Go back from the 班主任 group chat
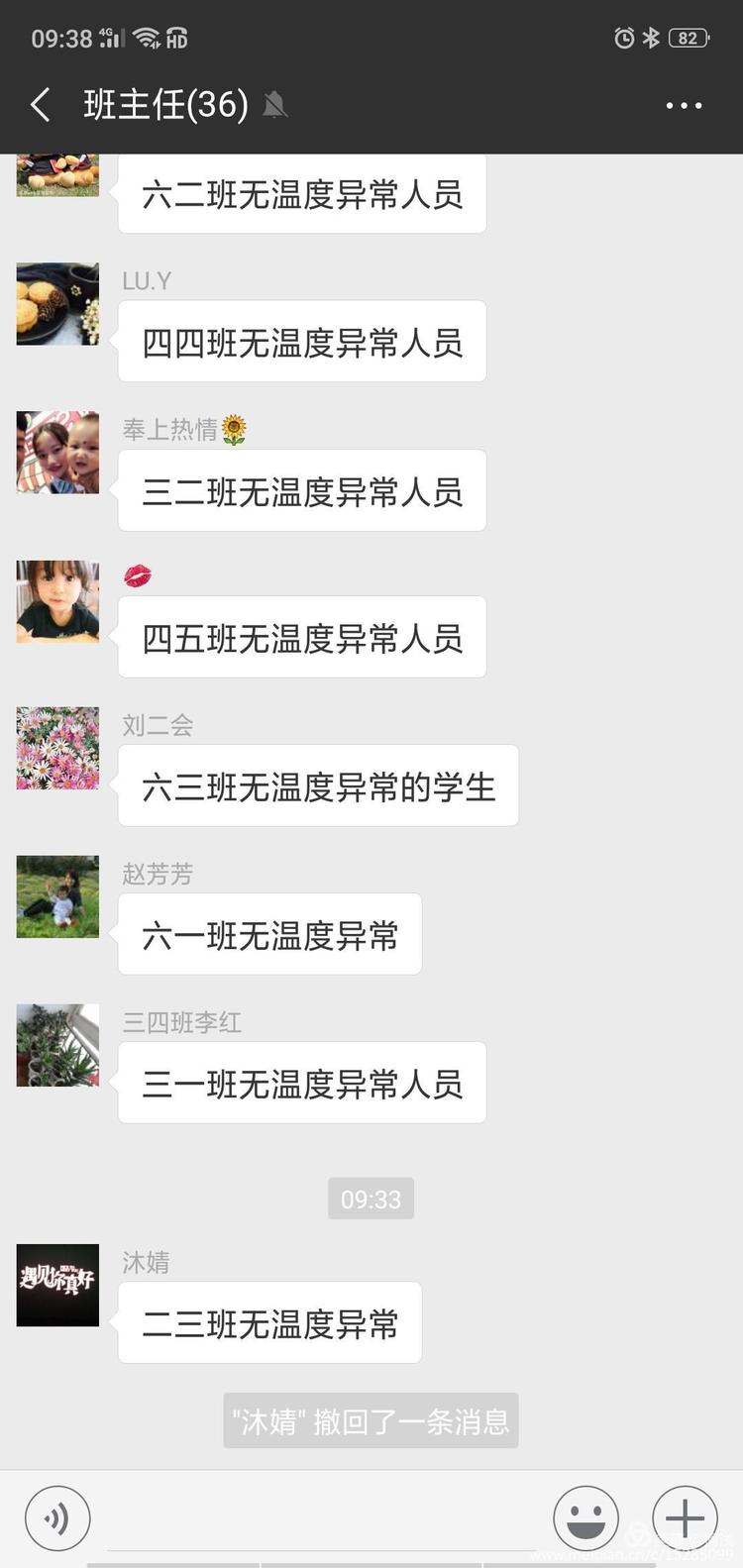The height and width of the screenshot is (1568, 743). [x=41, y=105]
